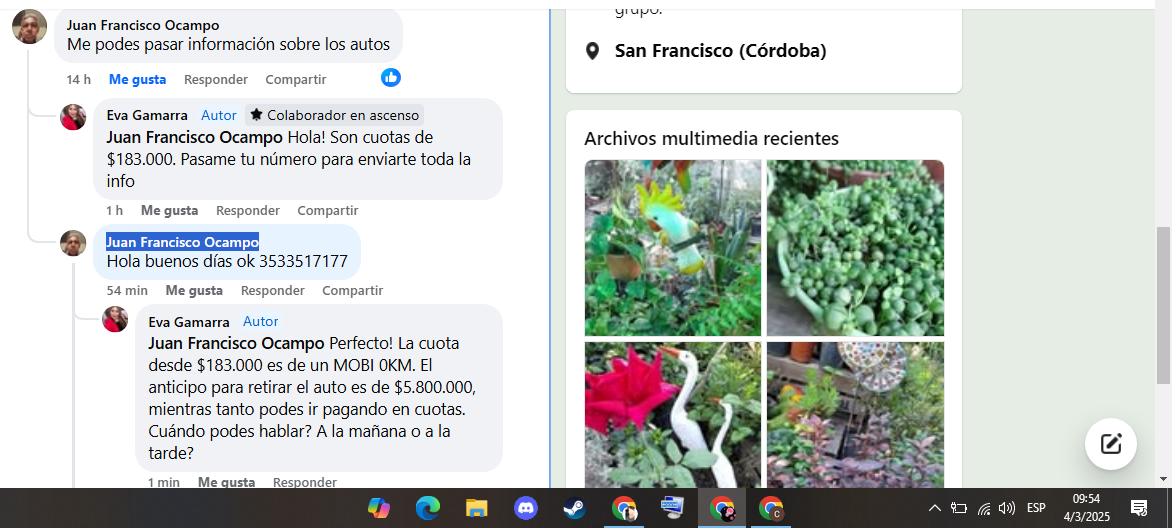Tap Responder under Eva's "Son cuotas de $183.000" reply

pyautogui.click(x=247, y=211)
